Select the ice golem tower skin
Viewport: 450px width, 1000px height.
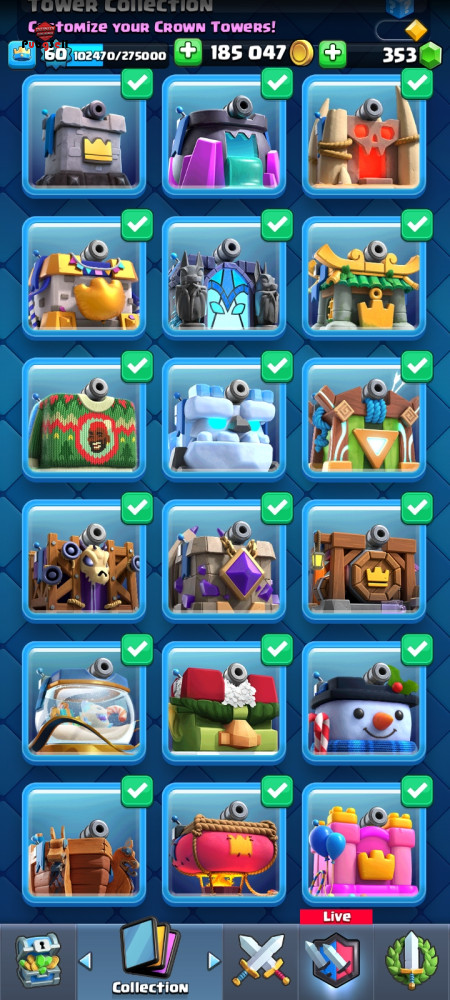(224, 418)
